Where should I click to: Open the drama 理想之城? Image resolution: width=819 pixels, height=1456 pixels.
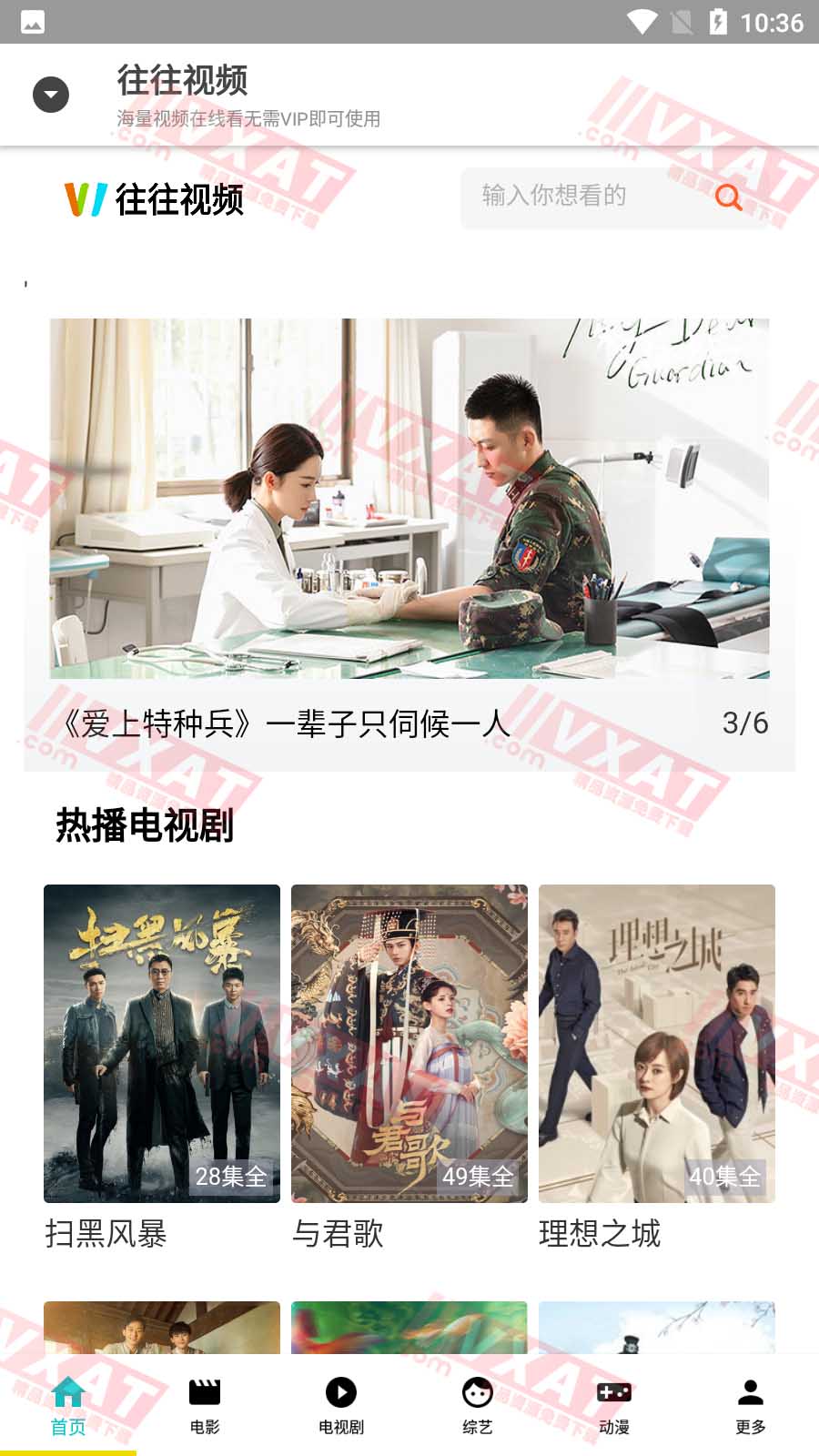657,1043
